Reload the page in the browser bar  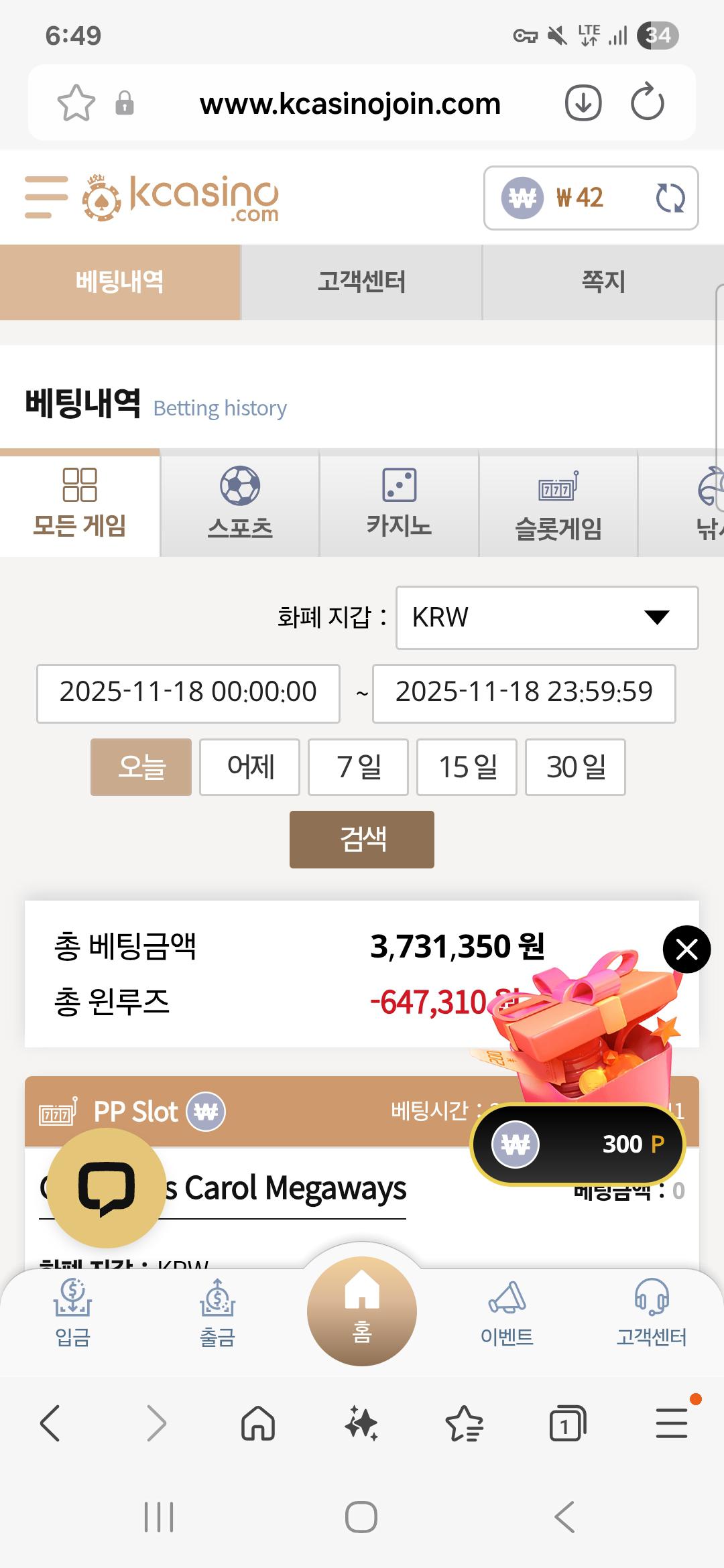click(x=647, y=103)
